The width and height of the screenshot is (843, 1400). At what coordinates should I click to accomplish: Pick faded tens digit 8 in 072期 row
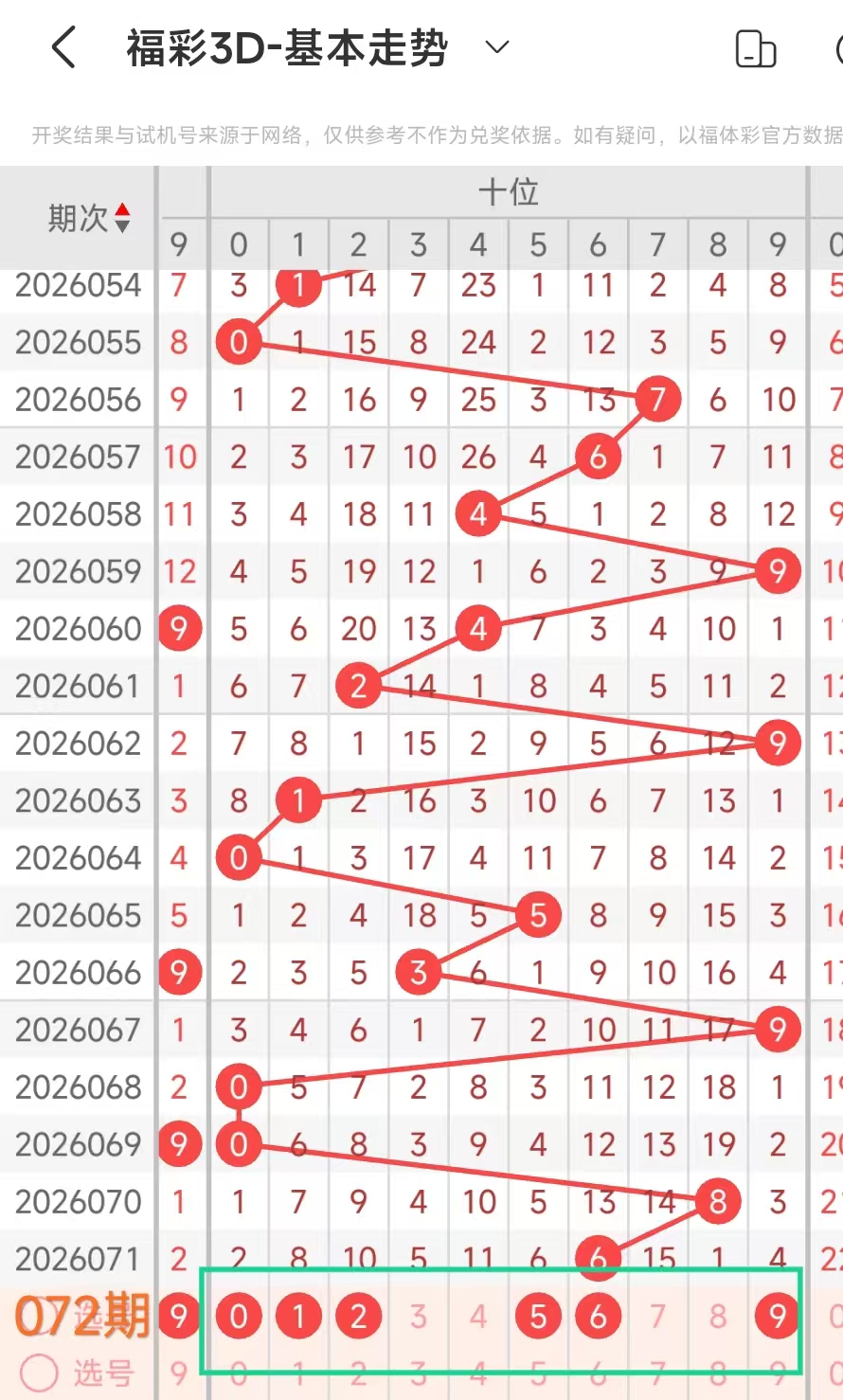[x=718, y=1316]
